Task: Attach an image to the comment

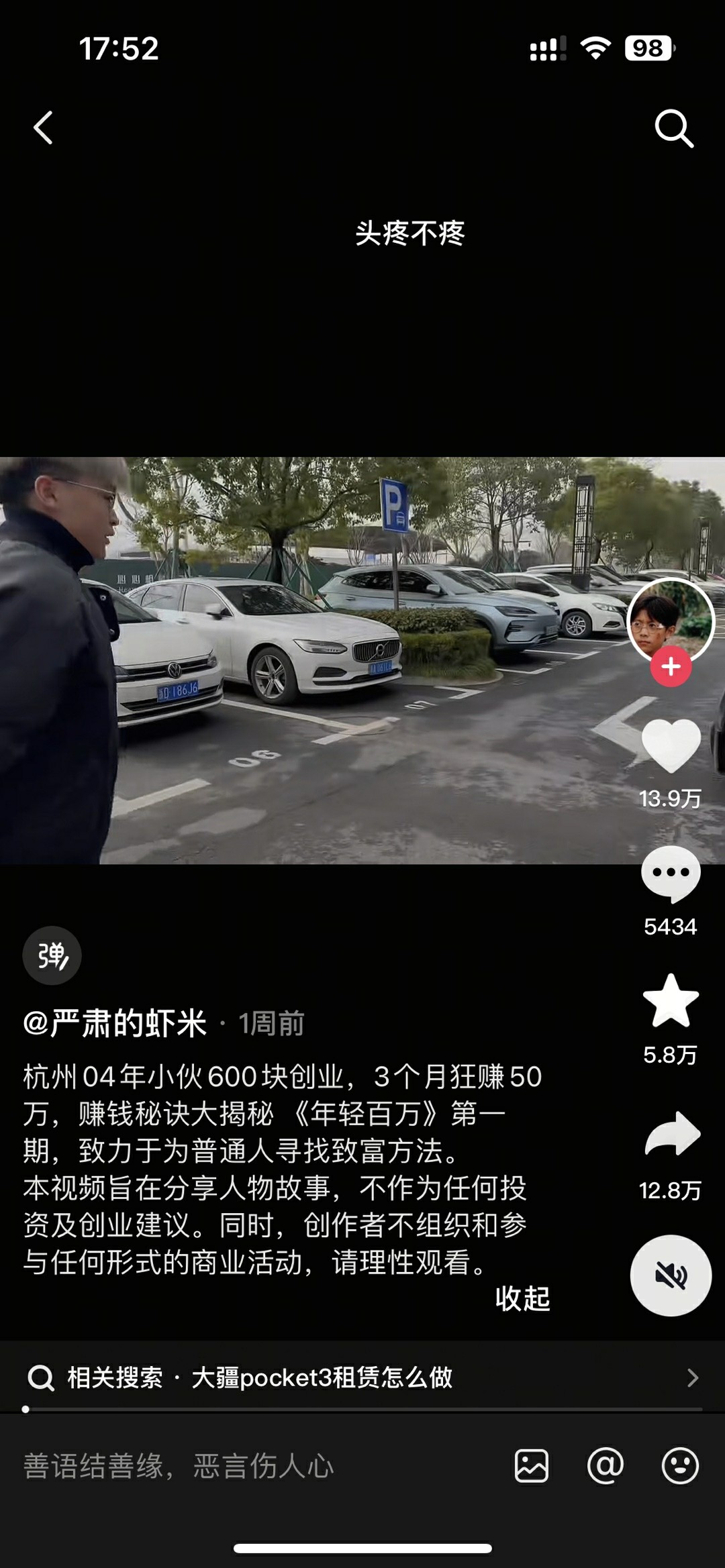Action: click(x=531, y=1466)
